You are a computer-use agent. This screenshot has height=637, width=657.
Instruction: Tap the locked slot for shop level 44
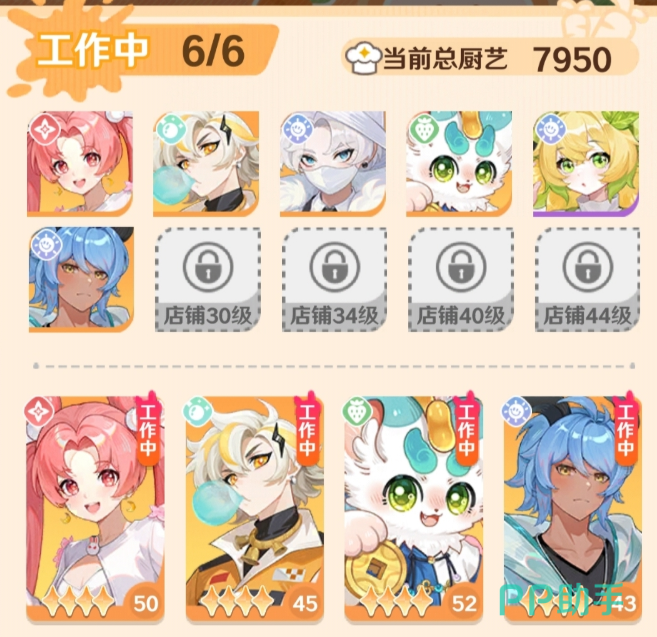586,280
